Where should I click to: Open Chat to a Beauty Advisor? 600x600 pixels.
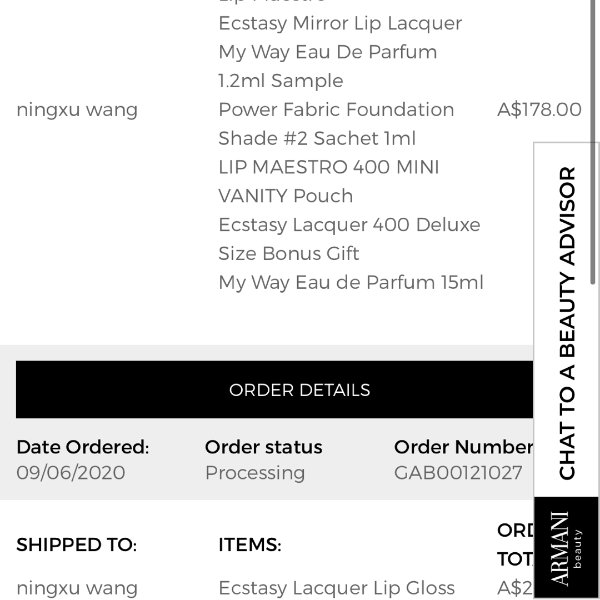click(567, 322)
